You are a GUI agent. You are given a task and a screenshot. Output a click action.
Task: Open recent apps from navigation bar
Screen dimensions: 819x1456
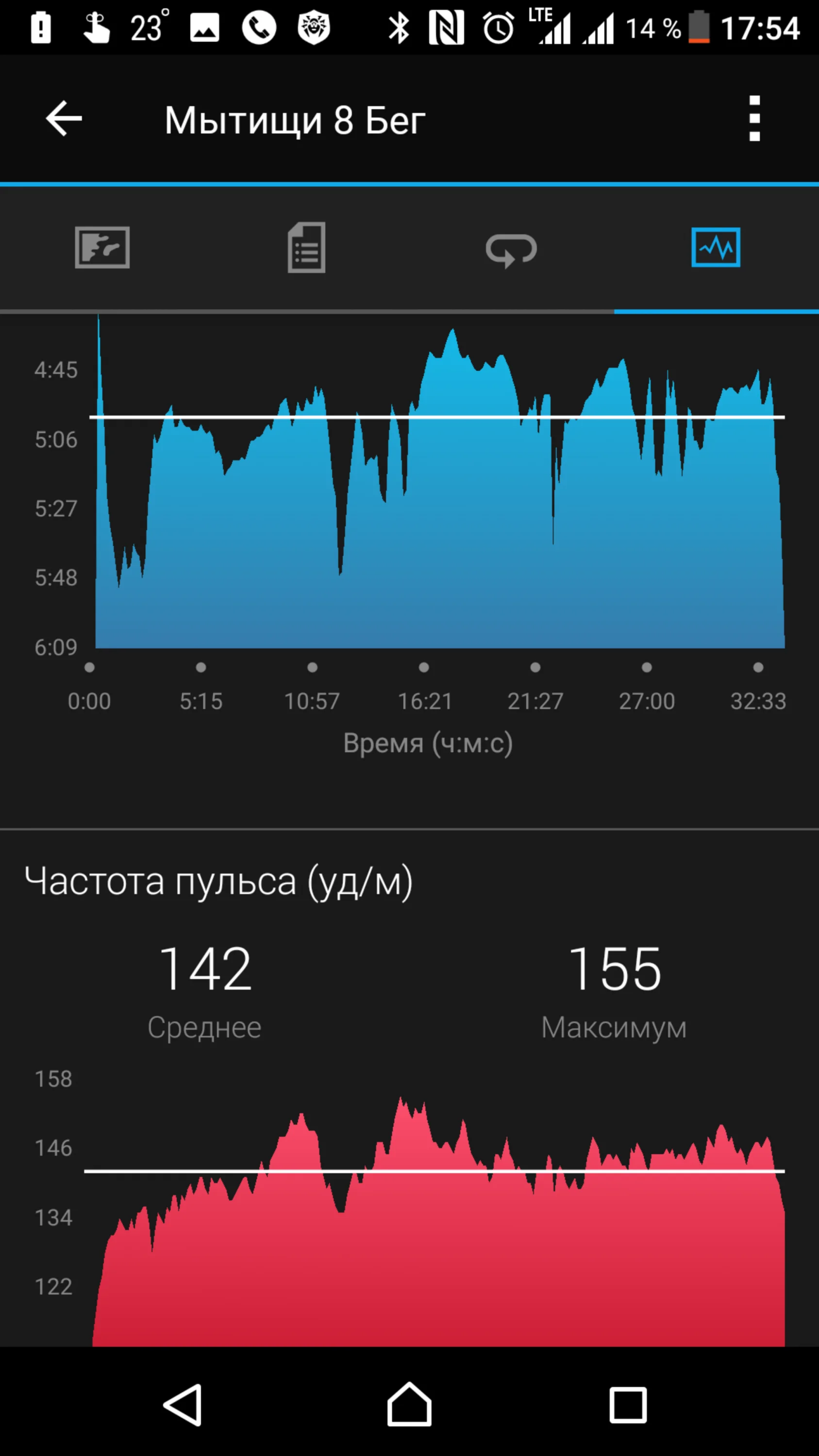tap(627, 1404)
